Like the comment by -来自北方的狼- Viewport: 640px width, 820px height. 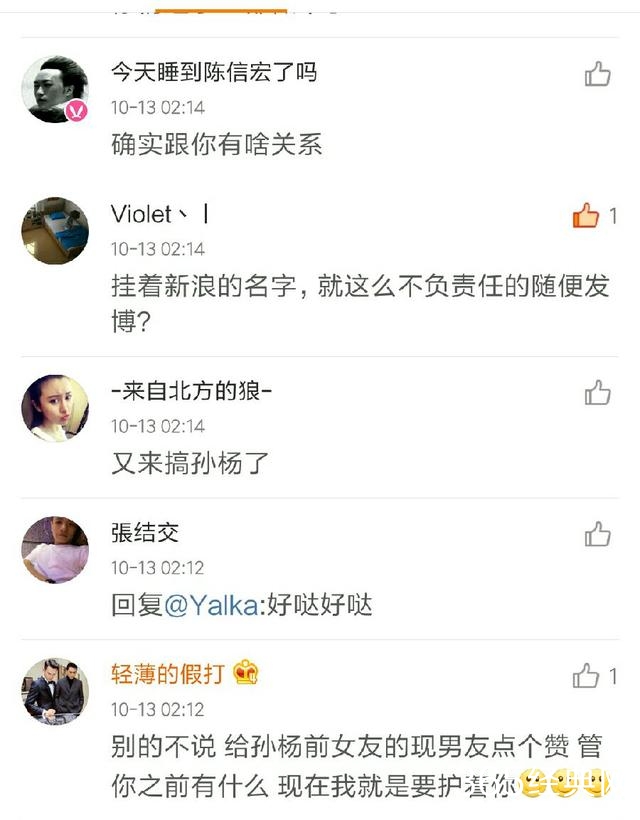[597, 392]
